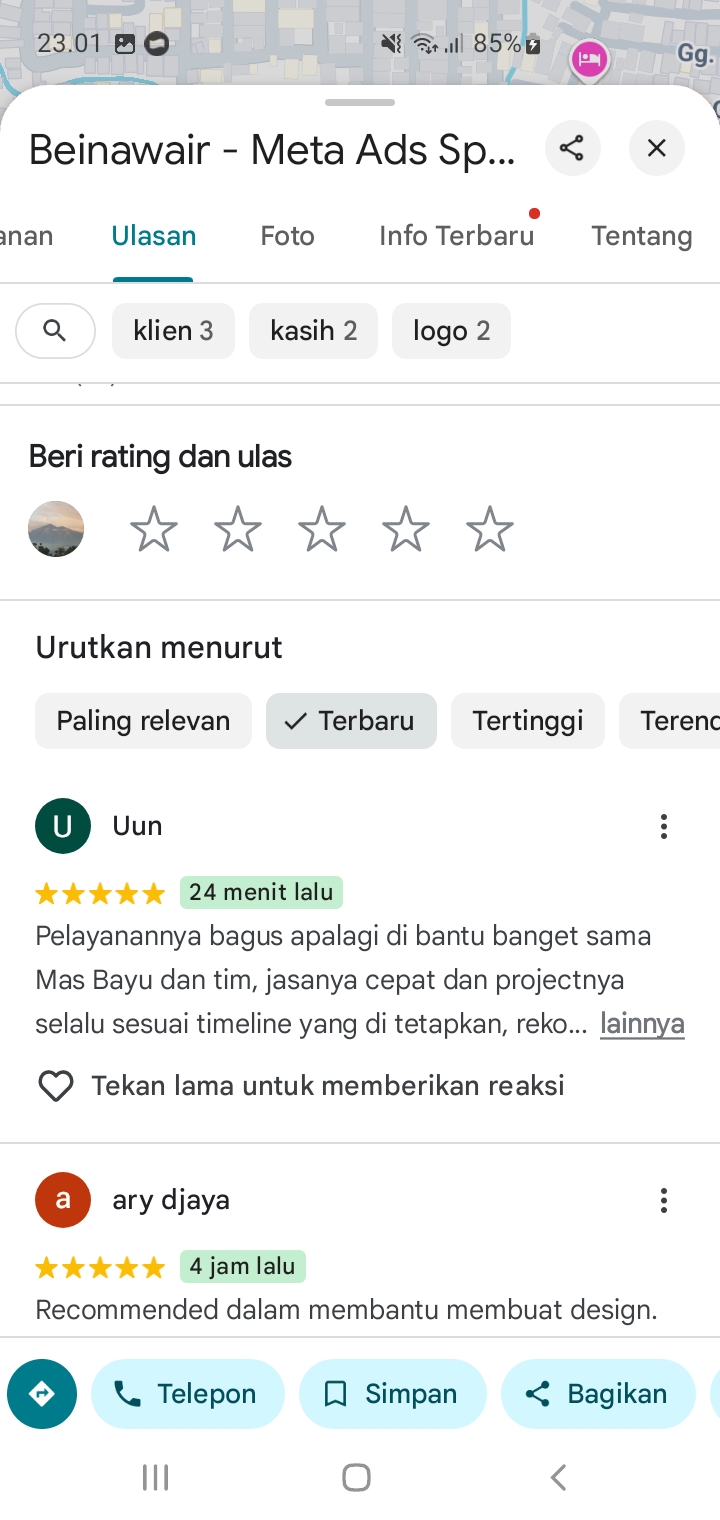
Task: Open overflow menu on Uun's review
Action: coord(663,826)
